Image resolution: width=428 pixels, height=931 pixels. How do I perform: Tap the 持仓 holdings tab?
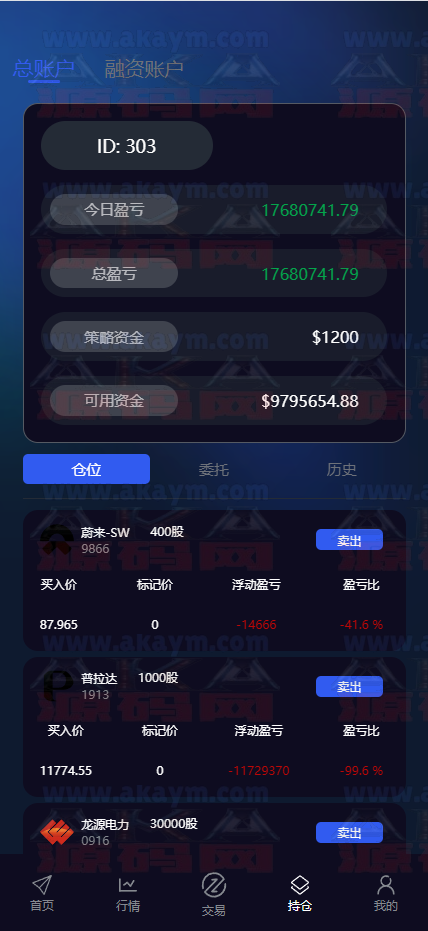[300, 893]
